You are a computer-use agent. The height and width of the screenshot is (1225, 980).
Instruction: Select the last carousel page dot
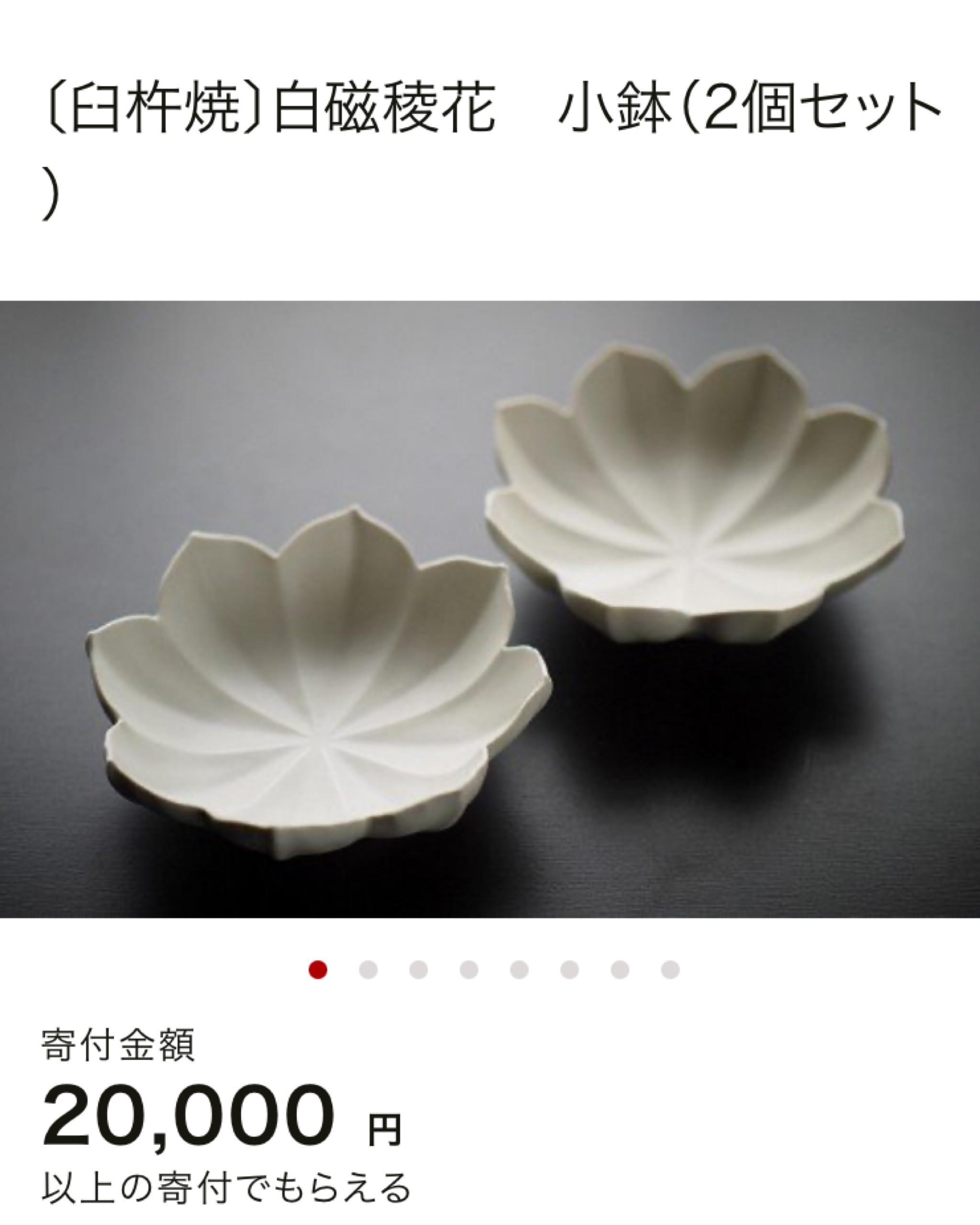670,969
